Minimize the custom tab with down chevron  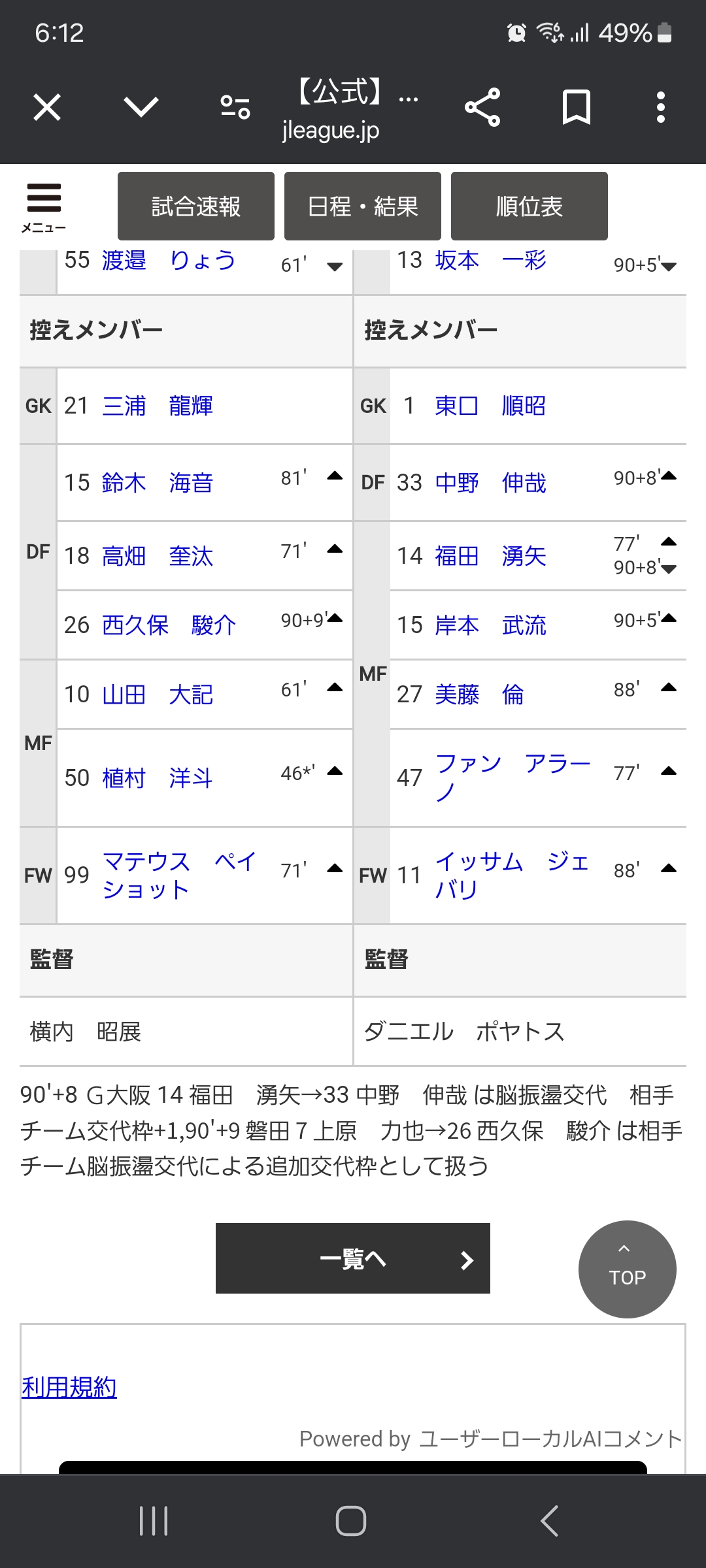pos(141,107)
